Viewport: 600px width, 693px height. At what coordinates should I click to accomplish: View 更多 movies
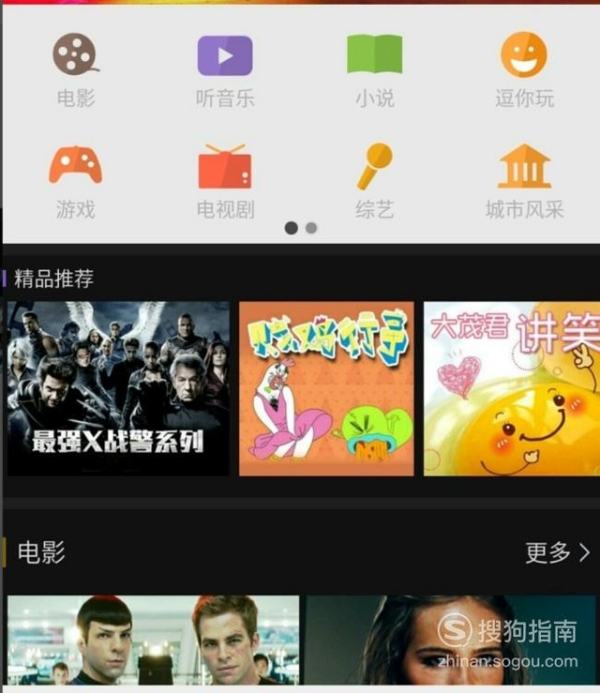pos(557,552)
